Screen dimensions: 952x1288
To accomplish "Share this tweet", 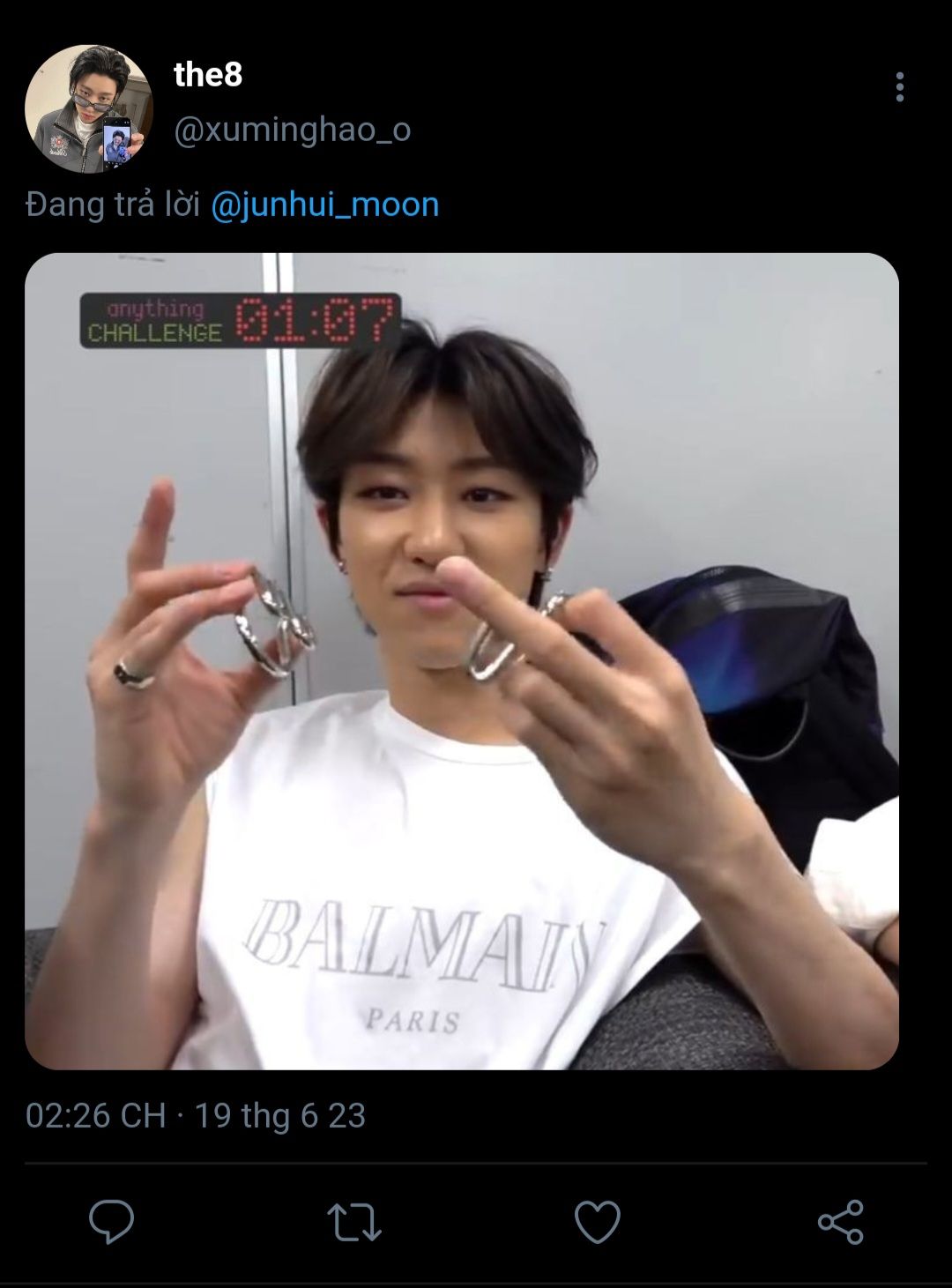I will pos(840,1222).
